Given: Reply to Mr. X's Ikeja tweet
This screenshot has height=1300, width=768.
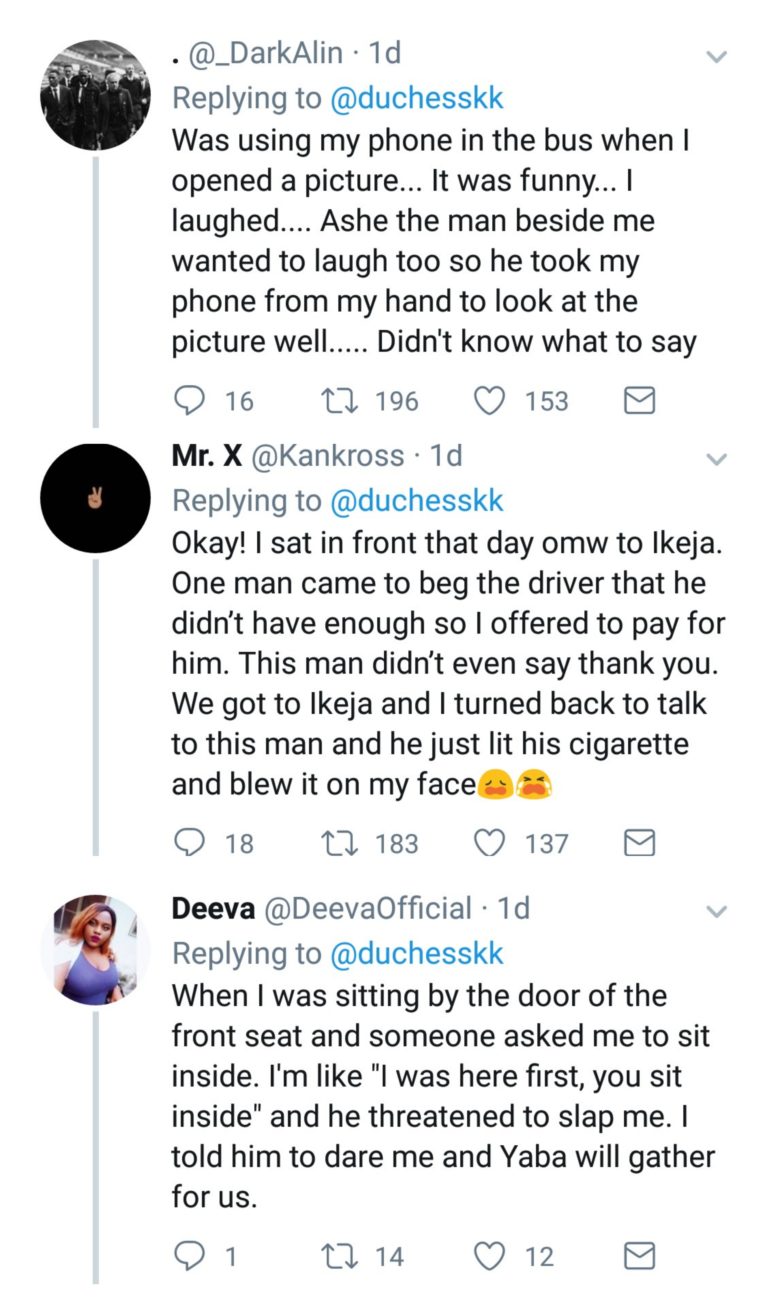Looking at the screenshot, I should tap(190, 843).
